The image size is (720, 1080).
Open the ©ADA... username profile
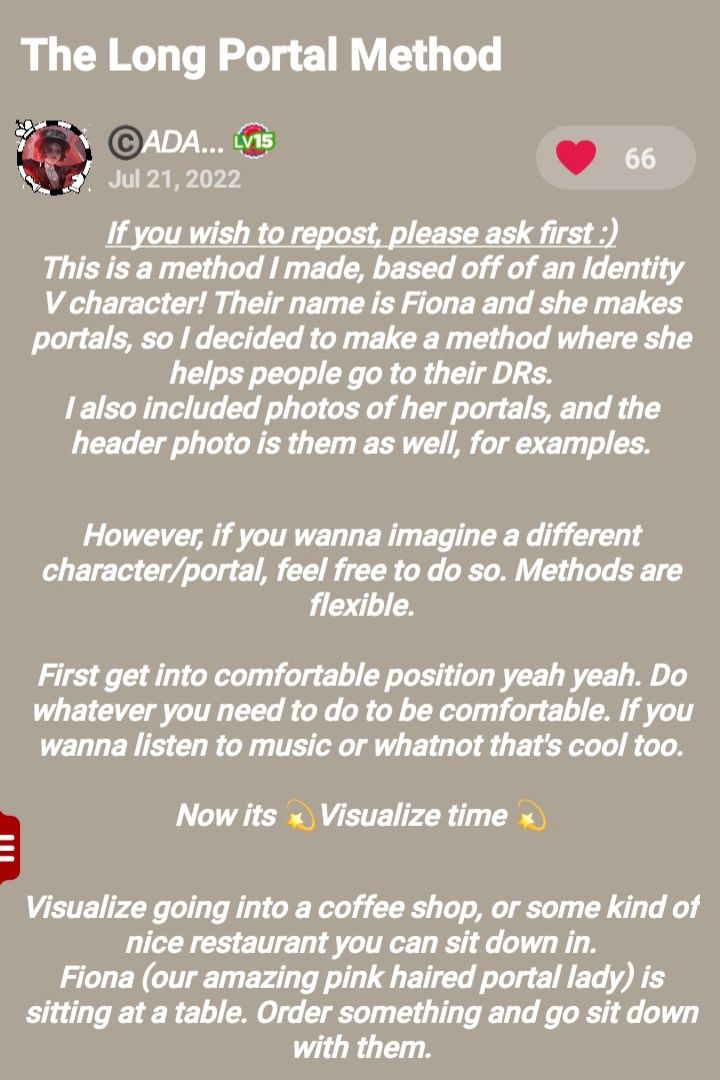coord(166,143)
